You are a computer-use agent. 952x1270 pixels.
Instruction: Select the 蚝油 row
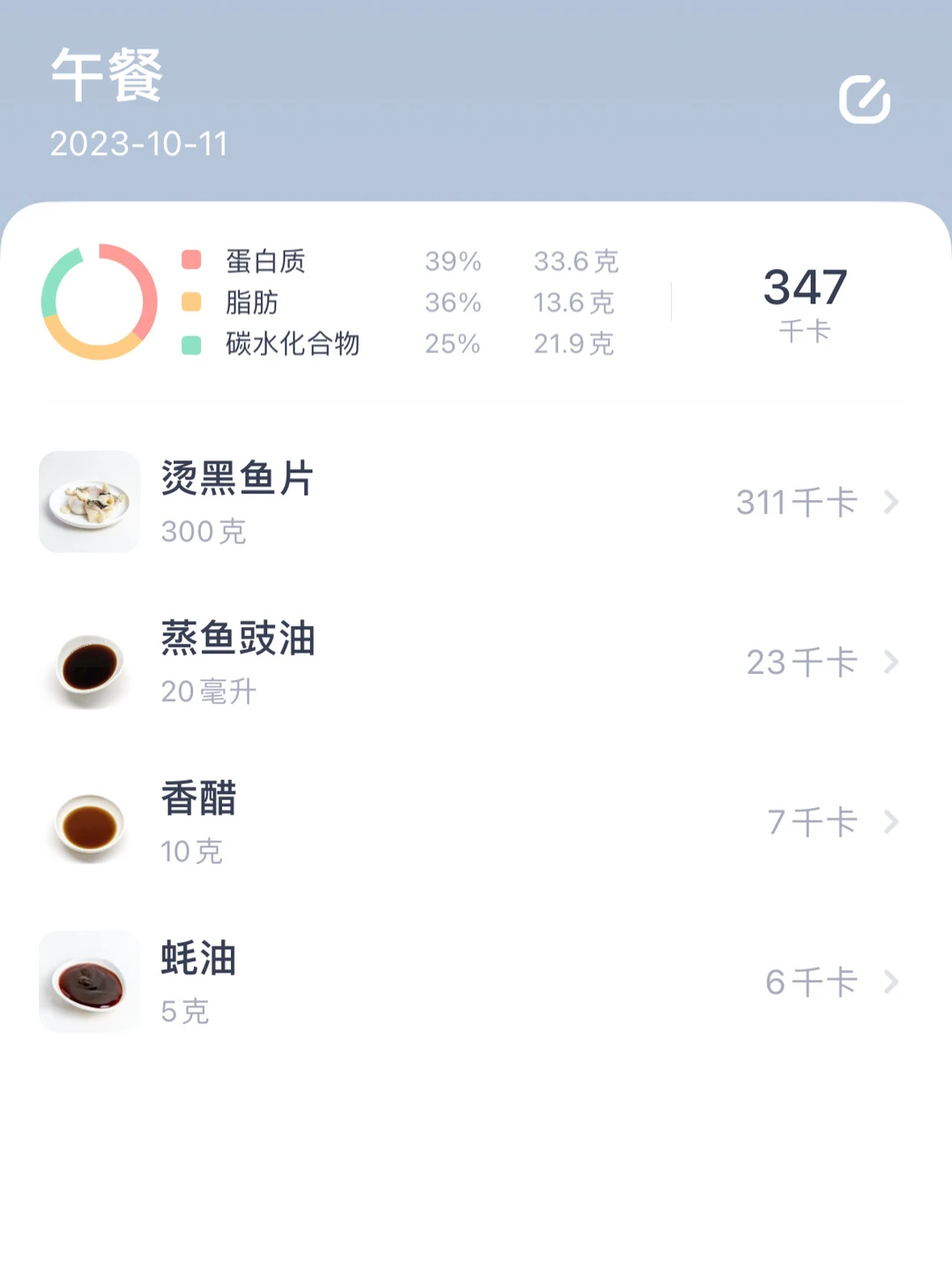click(476, 982)
